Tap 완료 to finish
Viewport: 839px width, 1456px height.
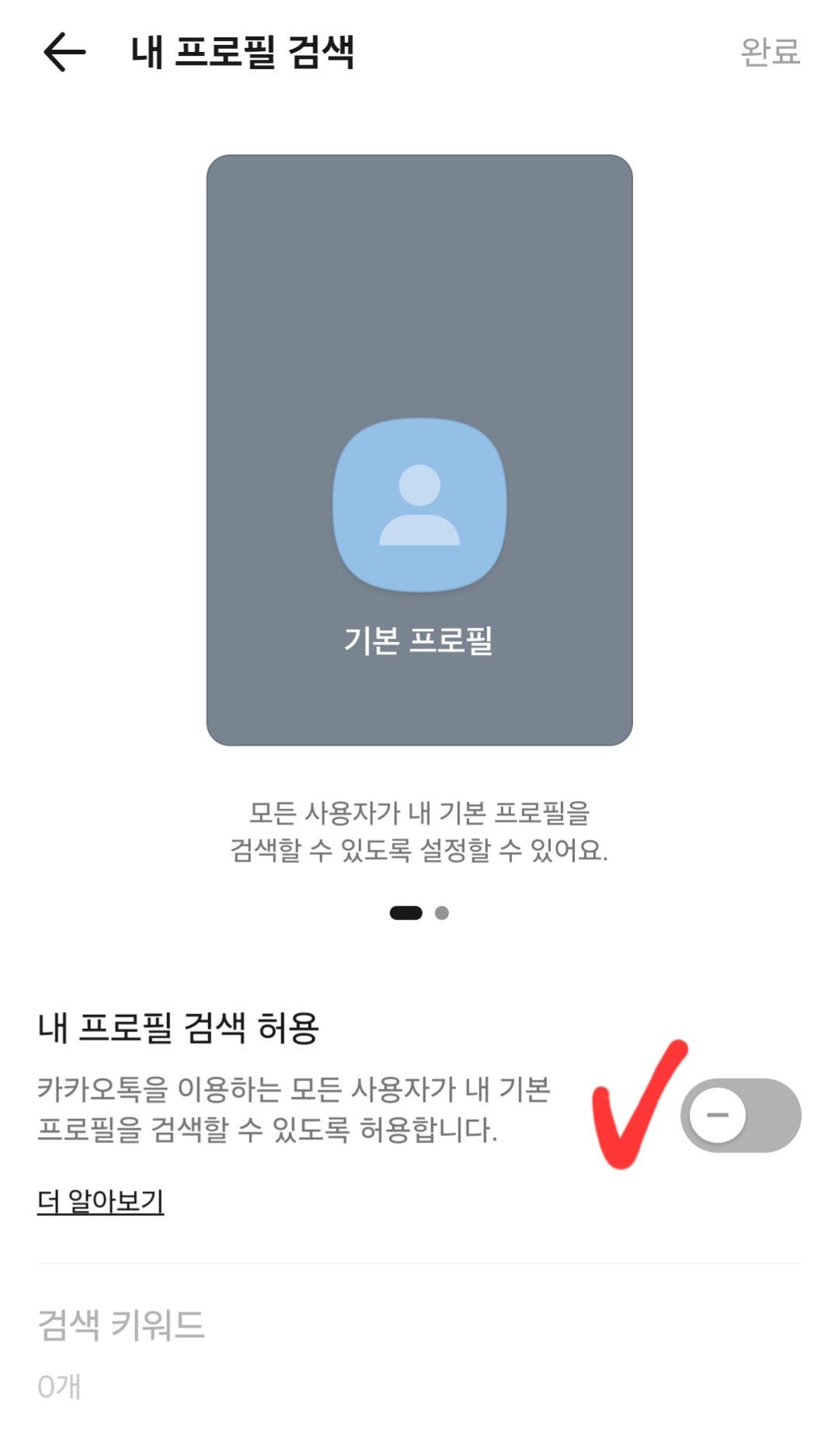(x=769, y=53)
